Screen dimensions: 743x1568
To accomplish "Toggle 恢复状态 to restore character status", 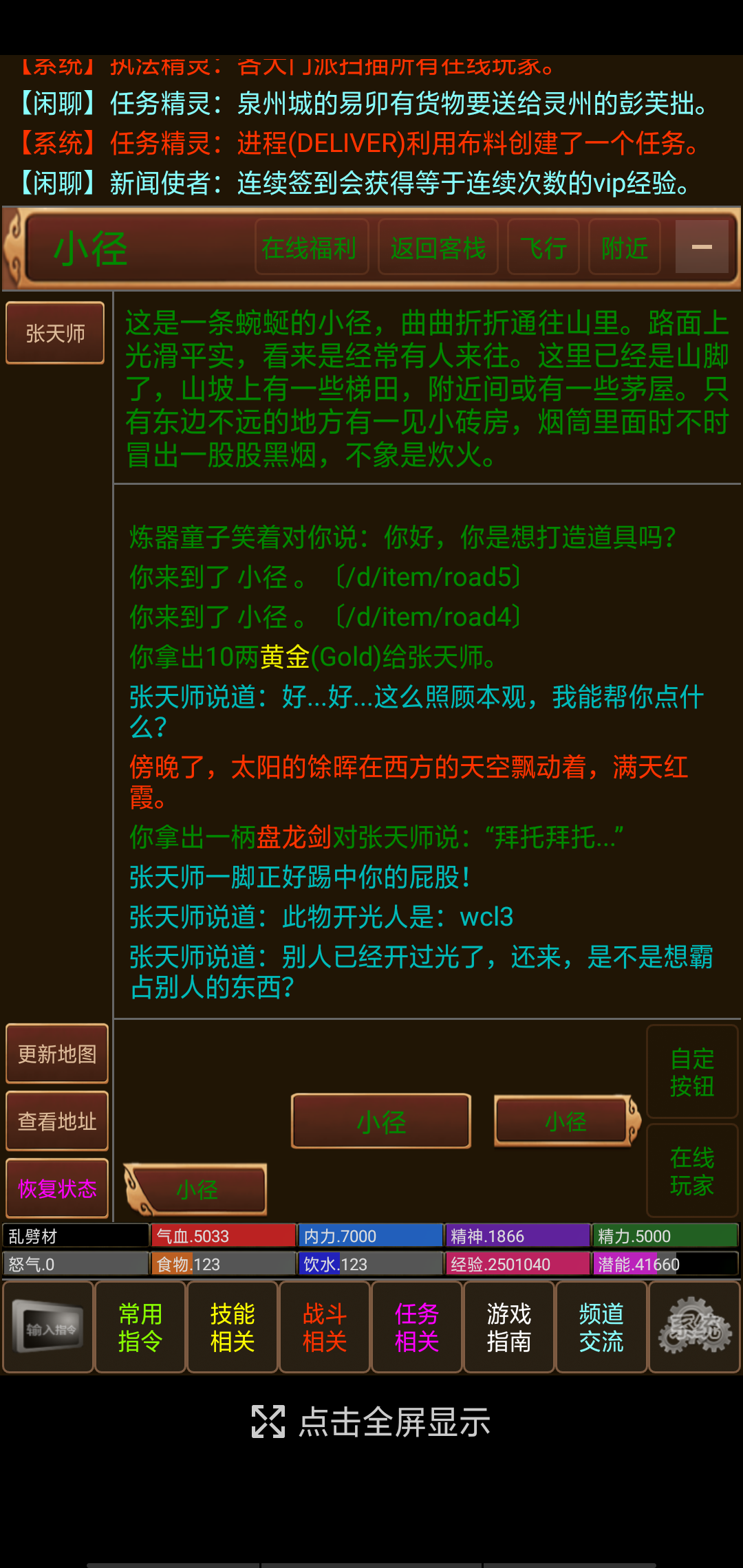I will [57, 1187].
